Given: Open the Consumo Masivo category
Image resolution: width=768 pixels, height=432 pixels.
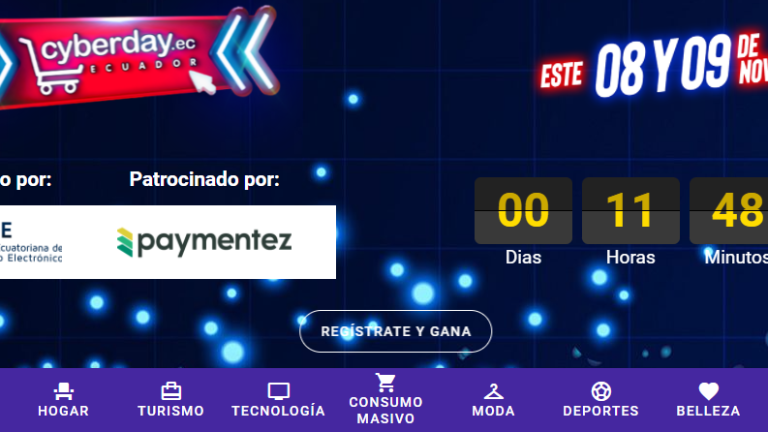Looking at the screenshot, I should click(x=385, y=399).
